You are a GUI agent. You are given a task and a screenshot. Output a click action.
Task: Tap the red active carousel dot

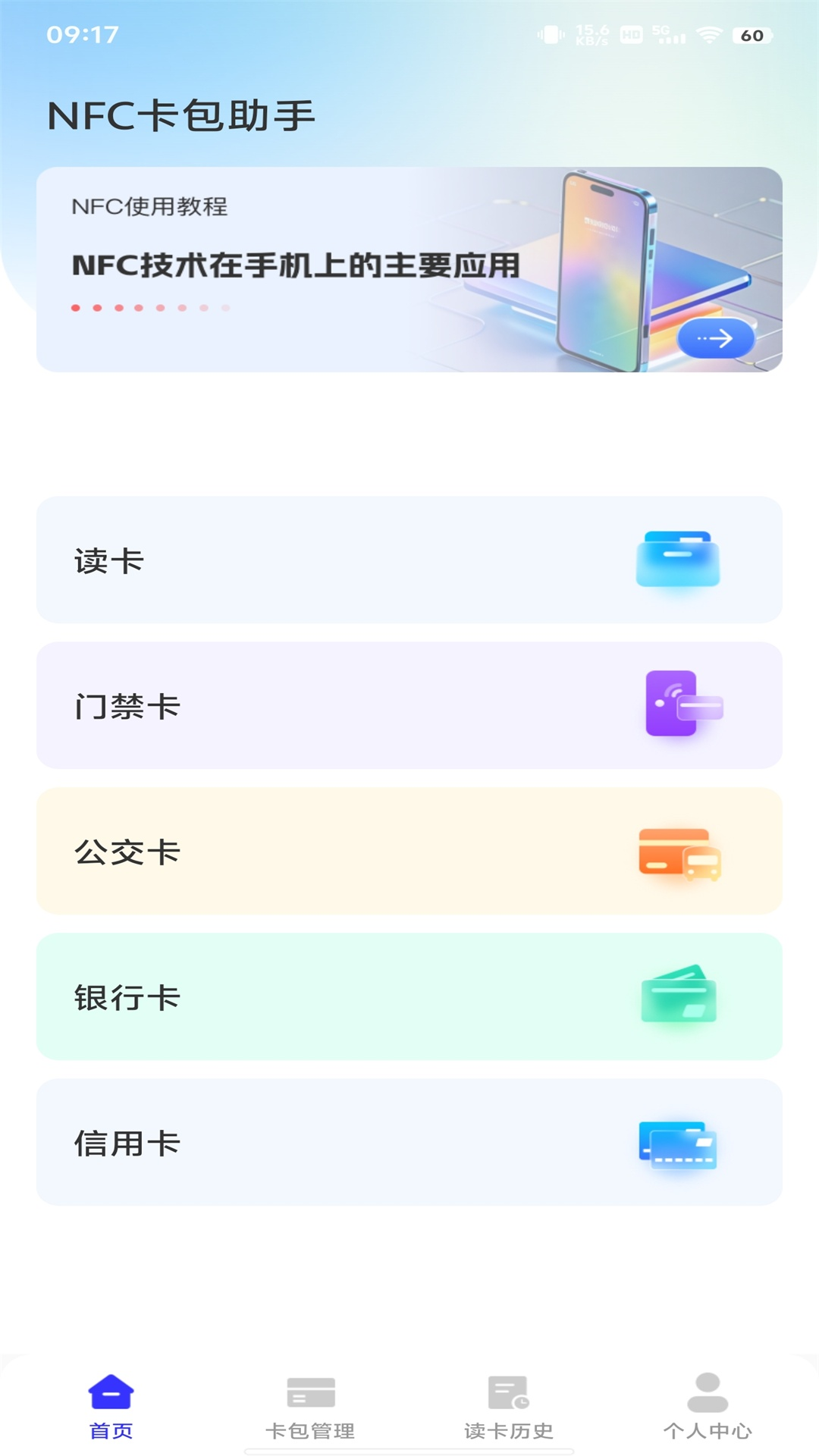coord(75,308)
